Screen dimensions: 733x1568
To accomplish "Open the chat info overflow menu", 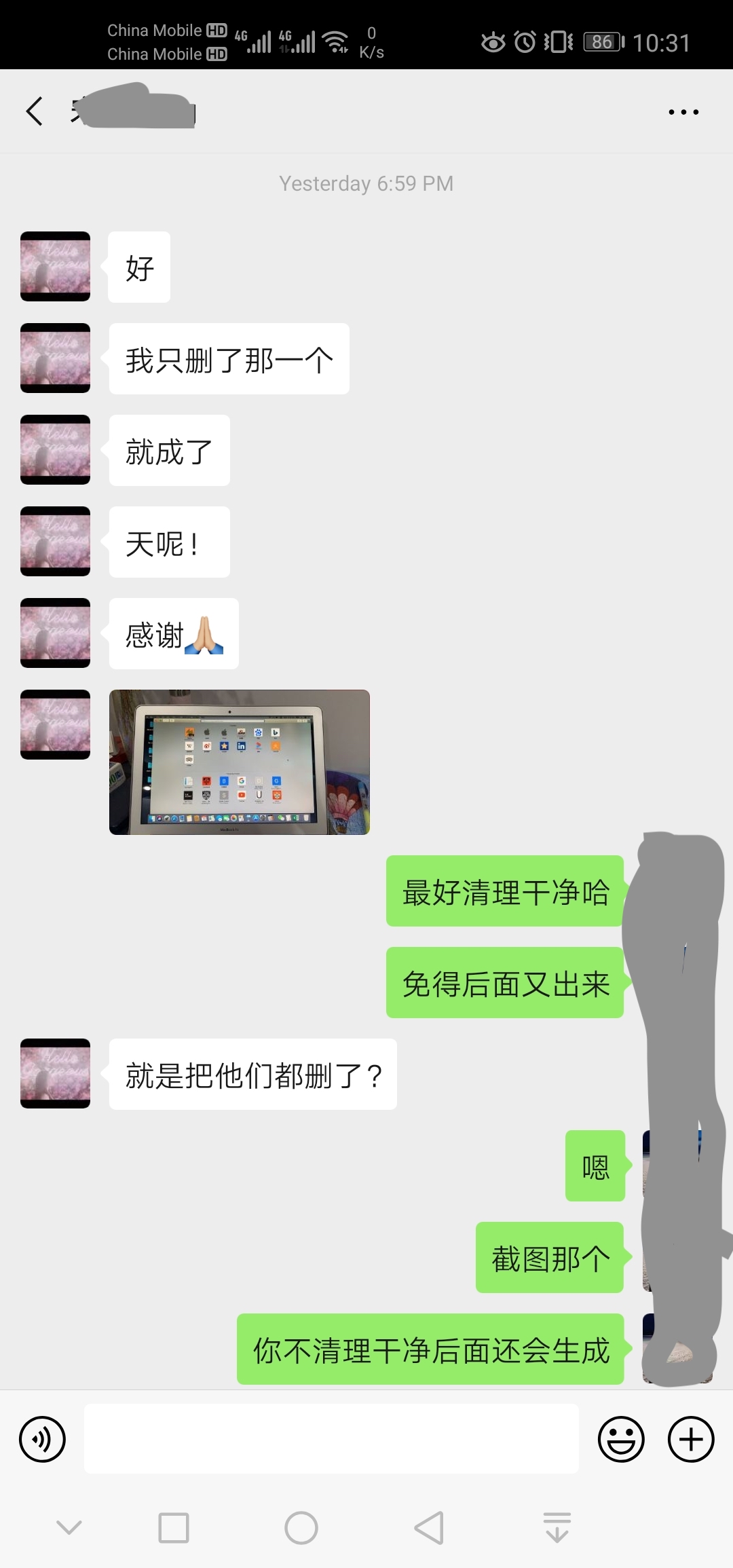I will pos(683,112).
